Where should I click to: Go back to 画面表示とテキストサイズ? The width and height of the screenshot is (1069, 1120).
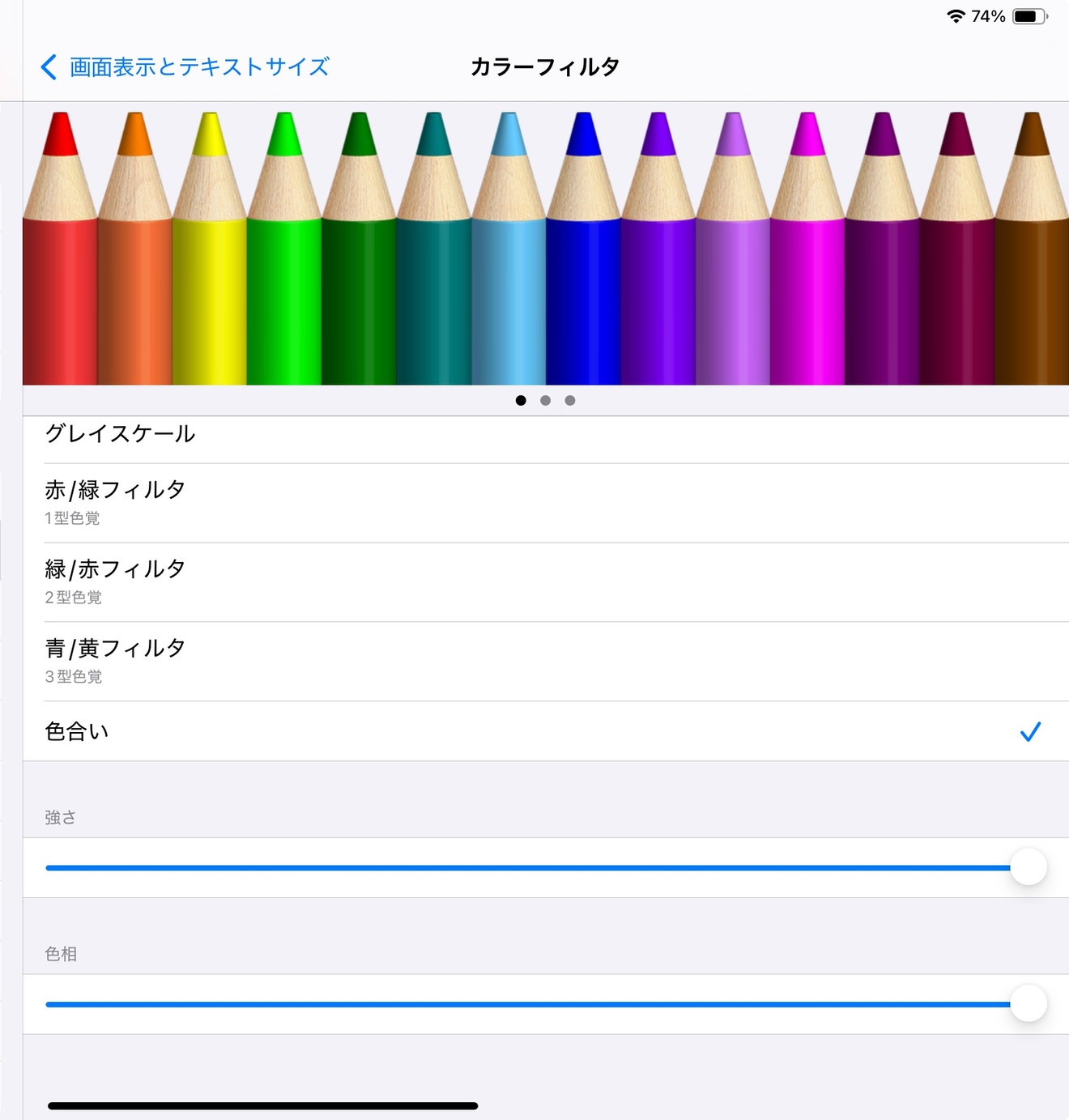point(185,66)
